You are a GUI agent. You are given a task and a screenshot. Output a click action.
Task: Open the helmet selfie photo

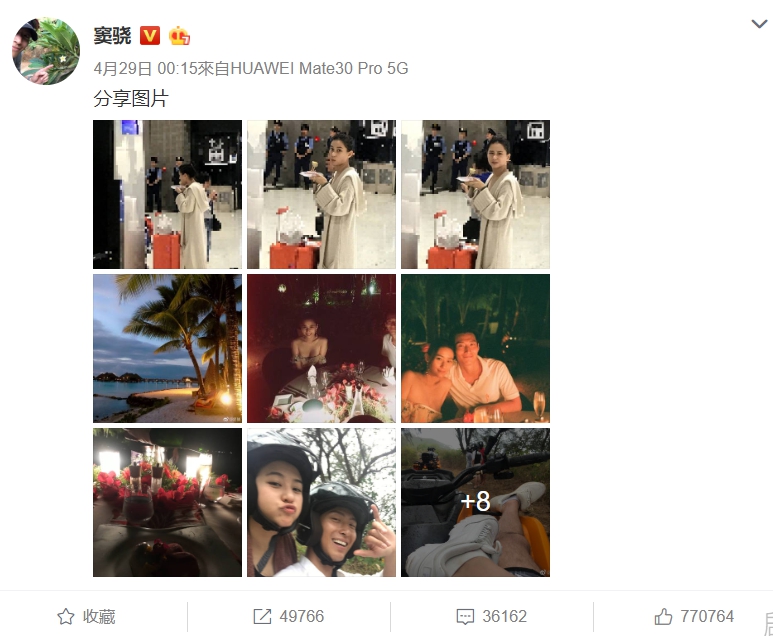click(321, 502)
